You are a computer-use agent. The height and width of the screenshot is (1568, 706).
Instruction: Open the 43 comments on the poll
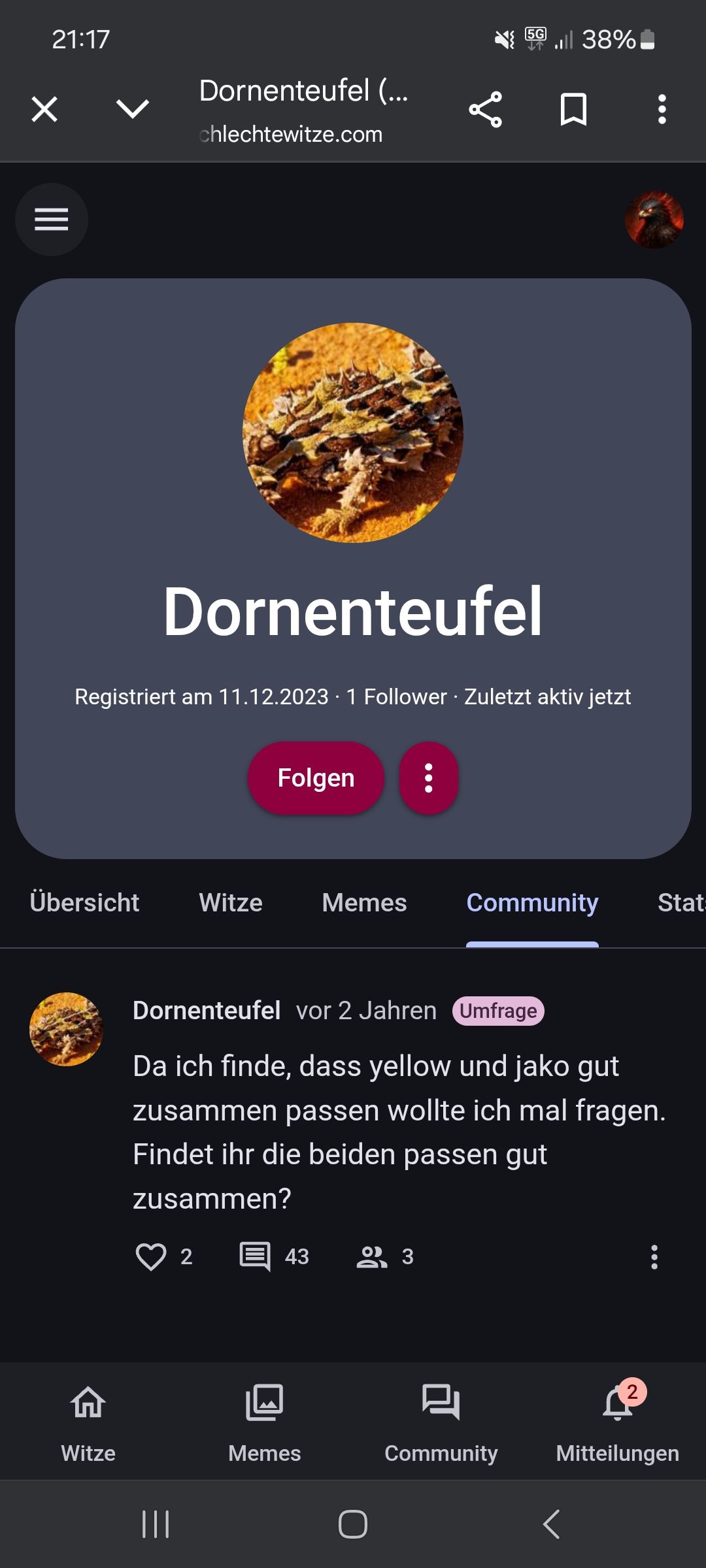click(256, 1256)
